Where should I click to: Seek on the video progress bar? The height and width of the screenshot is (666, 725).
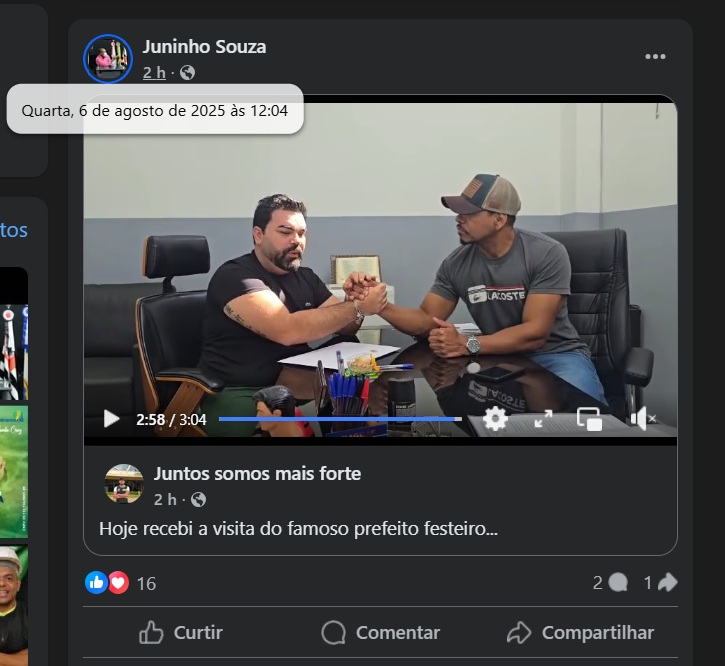pyautogui.click(x=340, y=419)
